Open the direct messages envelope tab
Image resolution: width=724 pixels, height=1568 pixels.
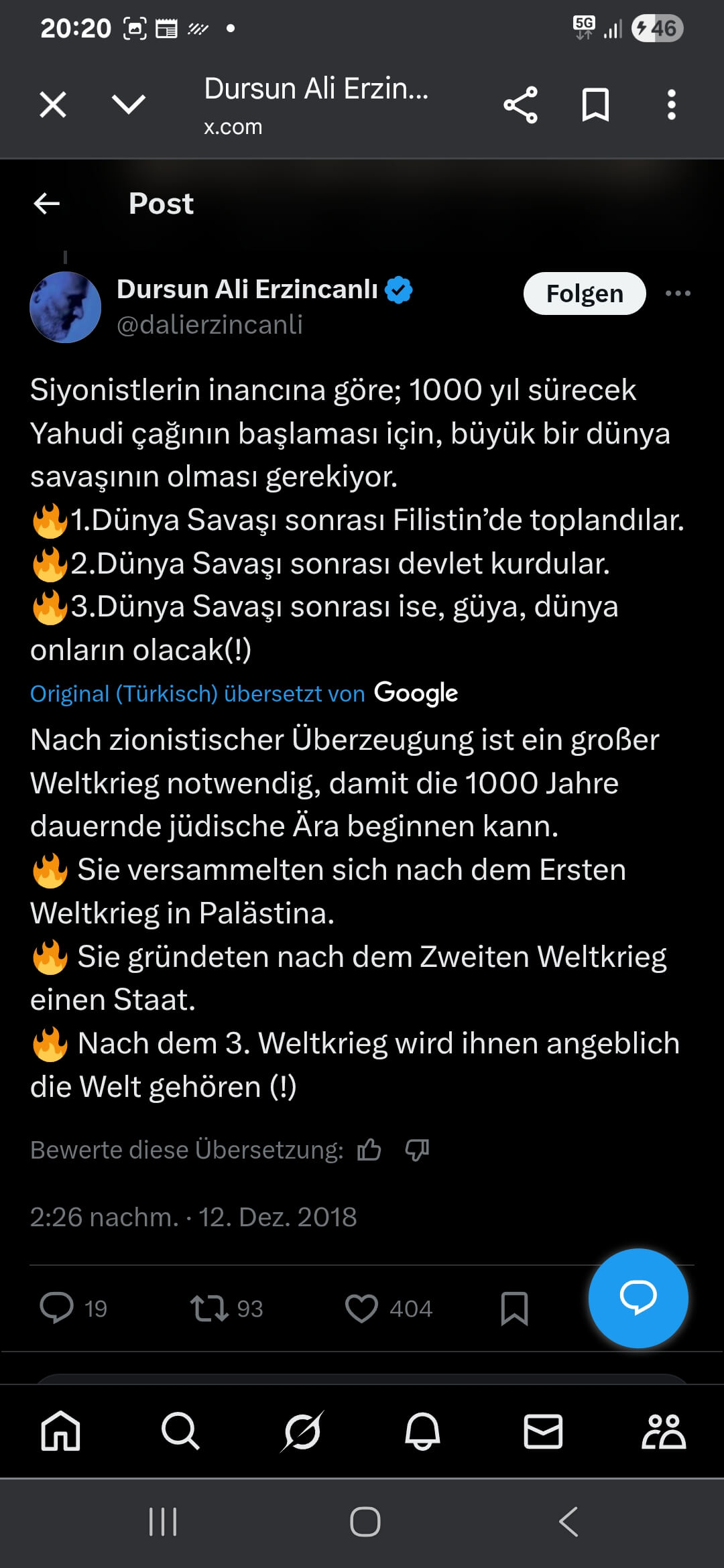click(542, 1431)
